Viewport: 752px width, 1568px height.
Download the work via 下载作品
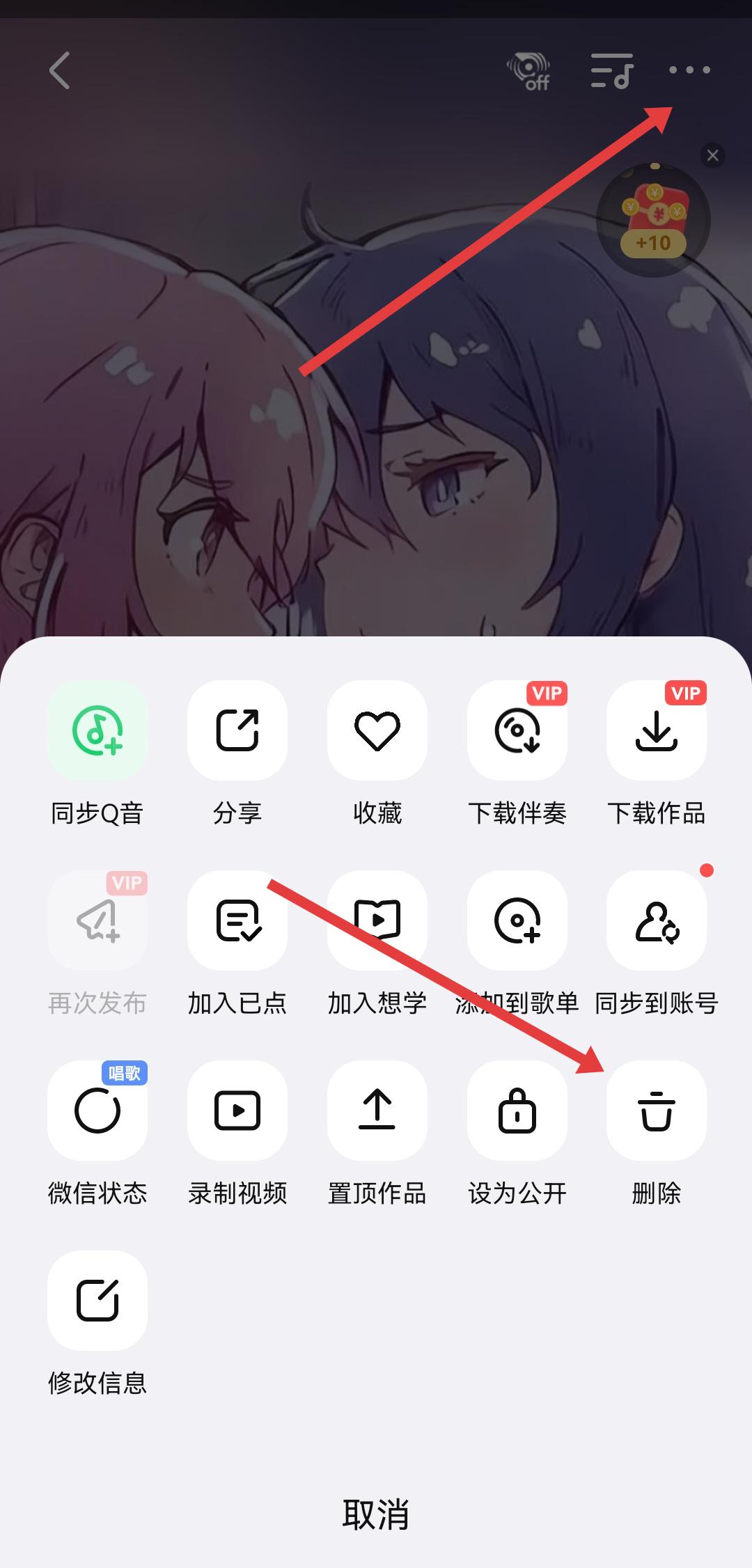[657, 730]
